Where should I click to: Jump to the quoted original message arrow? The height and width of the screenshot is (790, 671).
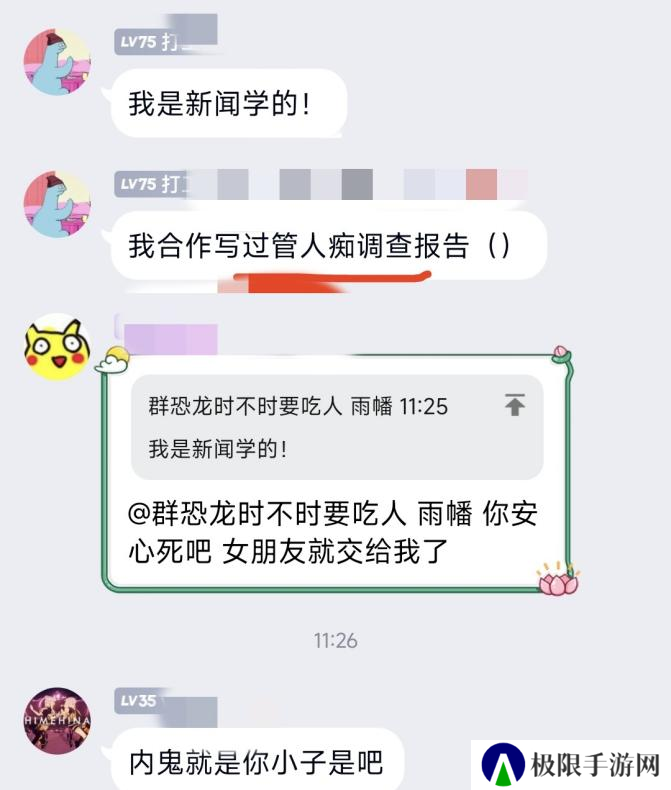coord(514,405)
